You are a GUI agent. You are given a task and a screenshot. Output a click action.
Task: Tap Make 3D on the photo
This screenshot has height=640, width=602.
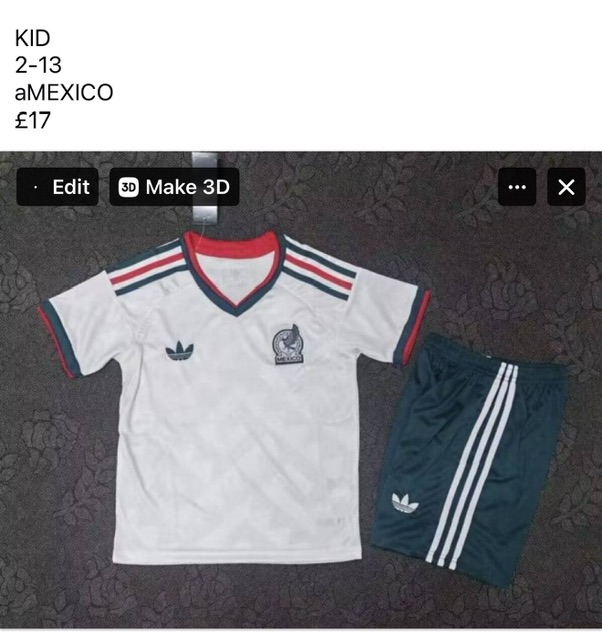[x=174, y=187]
